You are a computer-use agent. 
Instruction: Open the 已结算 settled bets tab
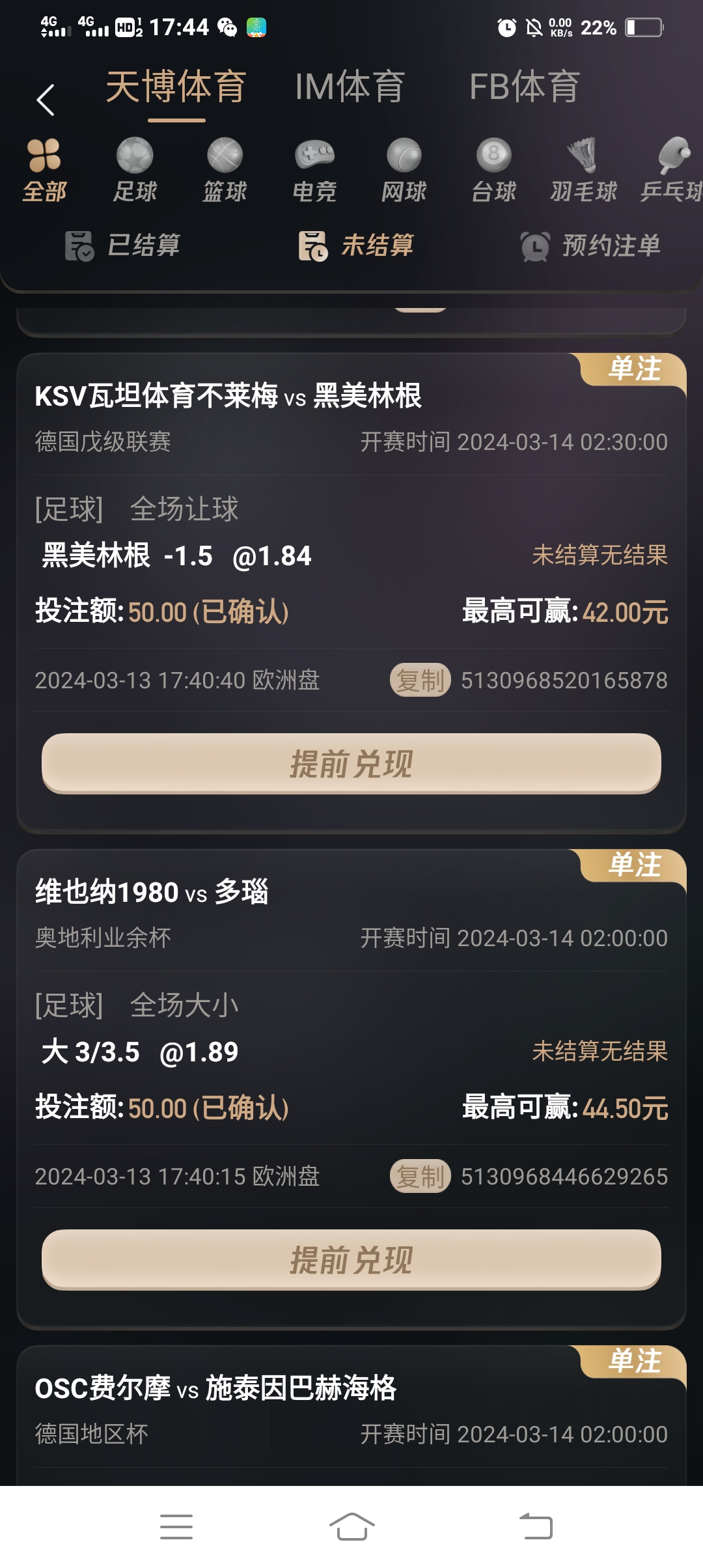point(124,245)
